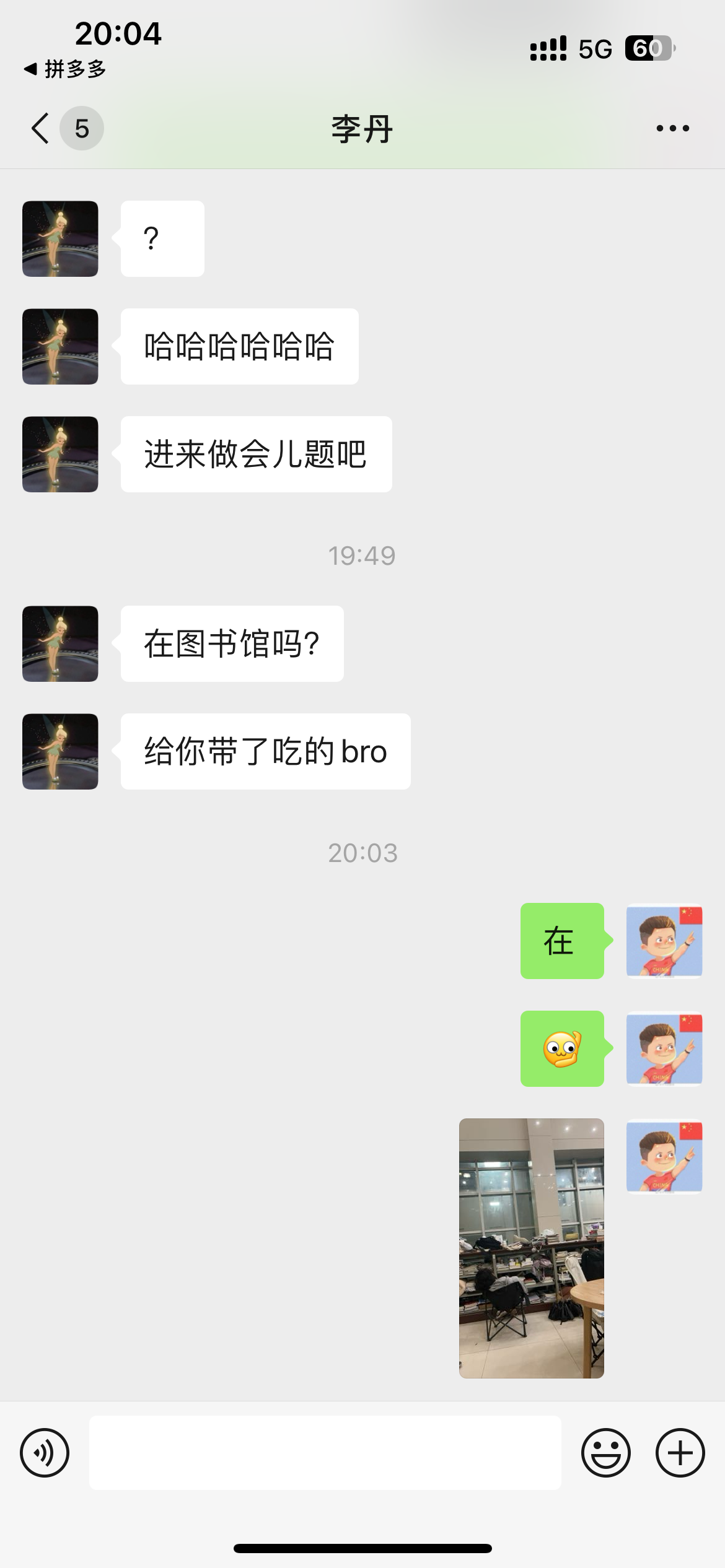Open the chat options three-dot menu
The width and height of the screenshot is (725, 1568).
(672, 129)
